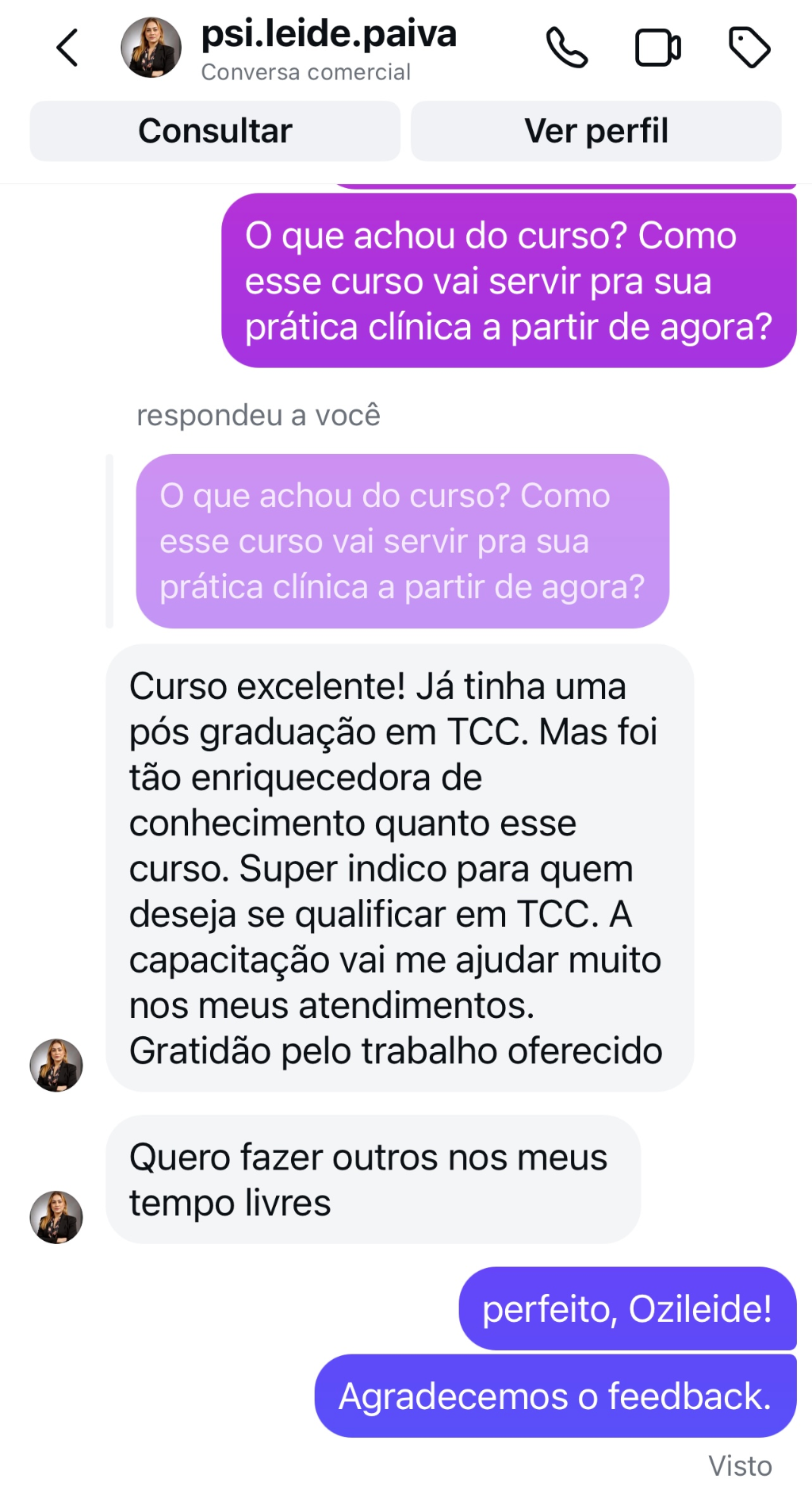The width and height of the screenshot is (812, 1494).
Task: Tap the Consultar button
Action: point(215,131)
